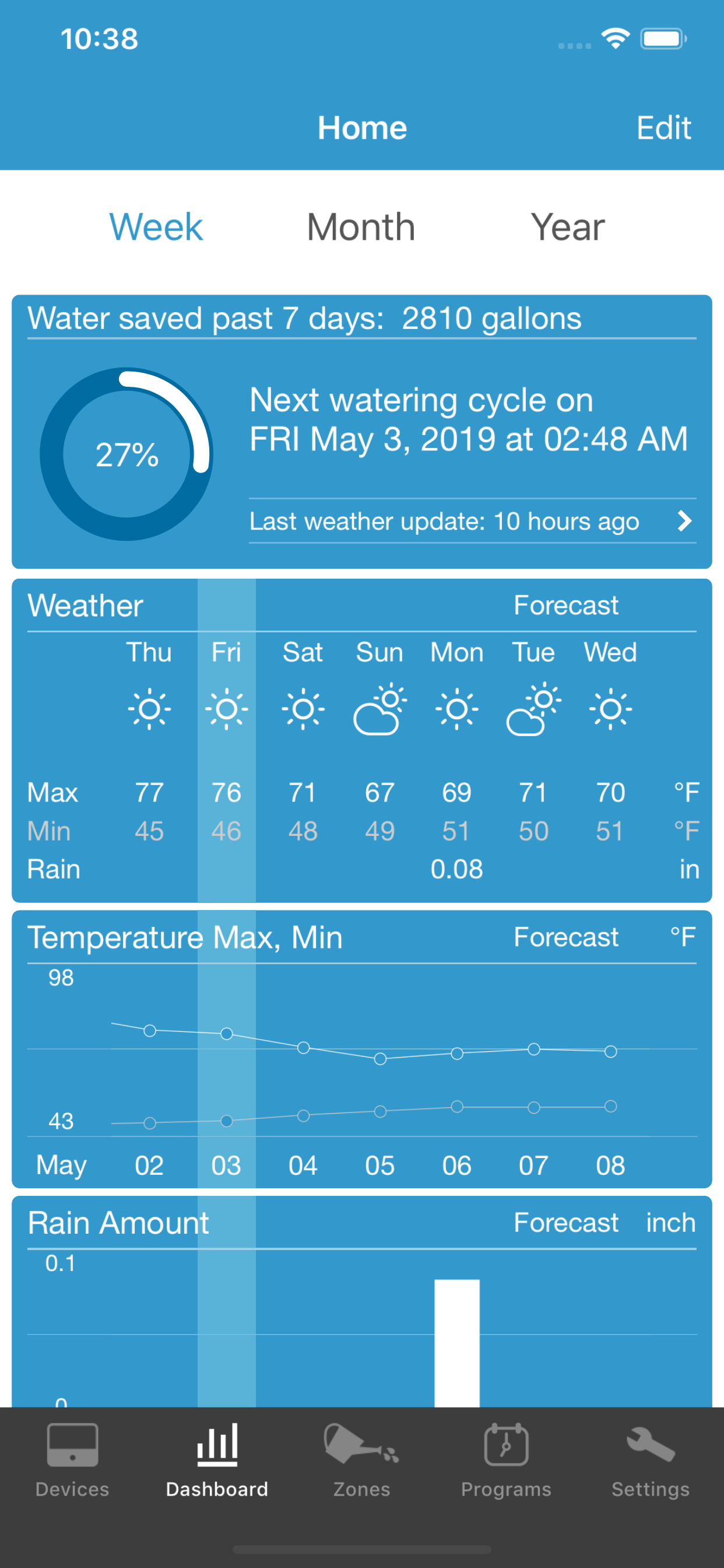Tap the Edit button

point(664,128)
